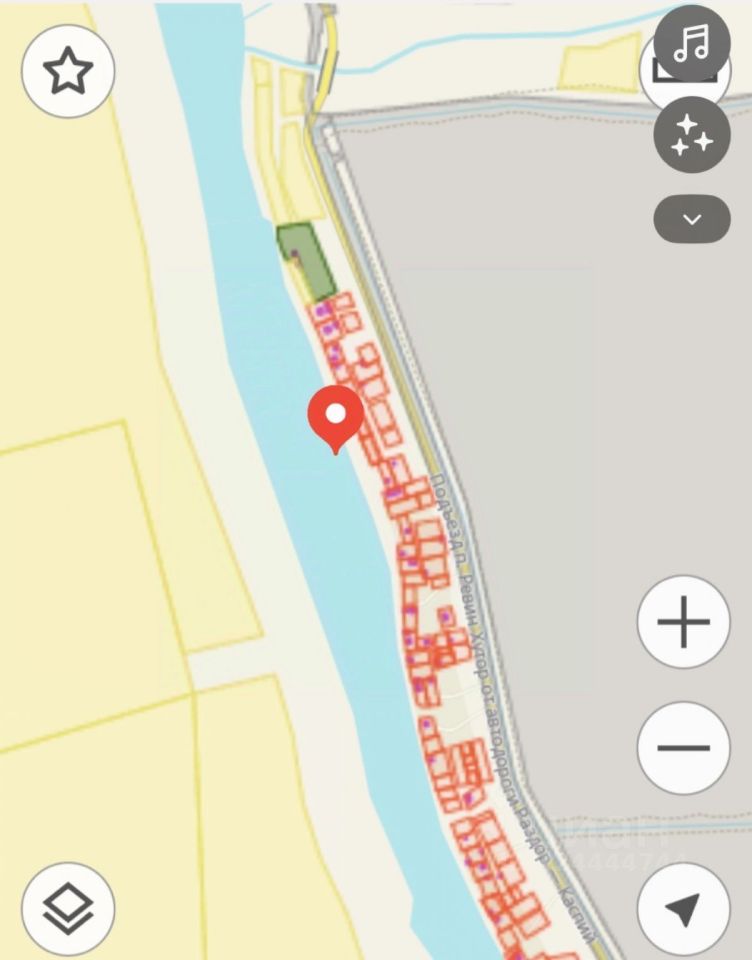The height and width of the screenshot is (960, 752).
Task: Open the music note floating button
Action: pyautogui.click(x=692, y=43)
